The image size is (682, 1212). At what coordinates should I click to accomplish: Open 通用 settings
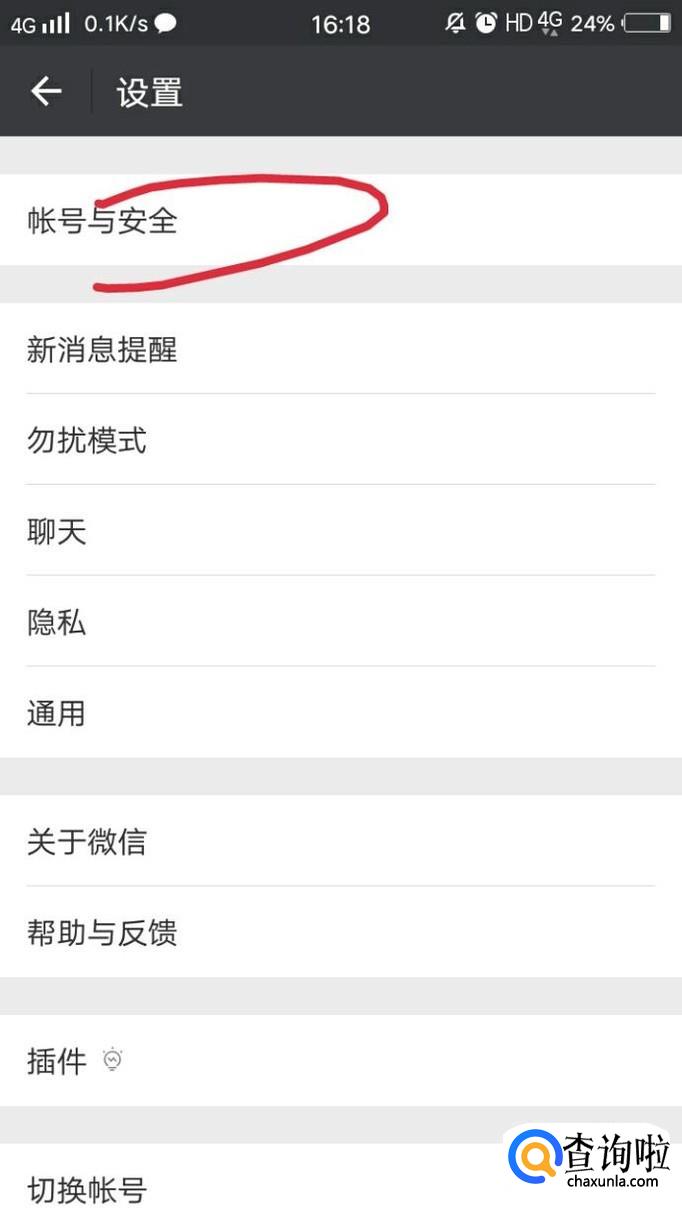pos(341,713)
